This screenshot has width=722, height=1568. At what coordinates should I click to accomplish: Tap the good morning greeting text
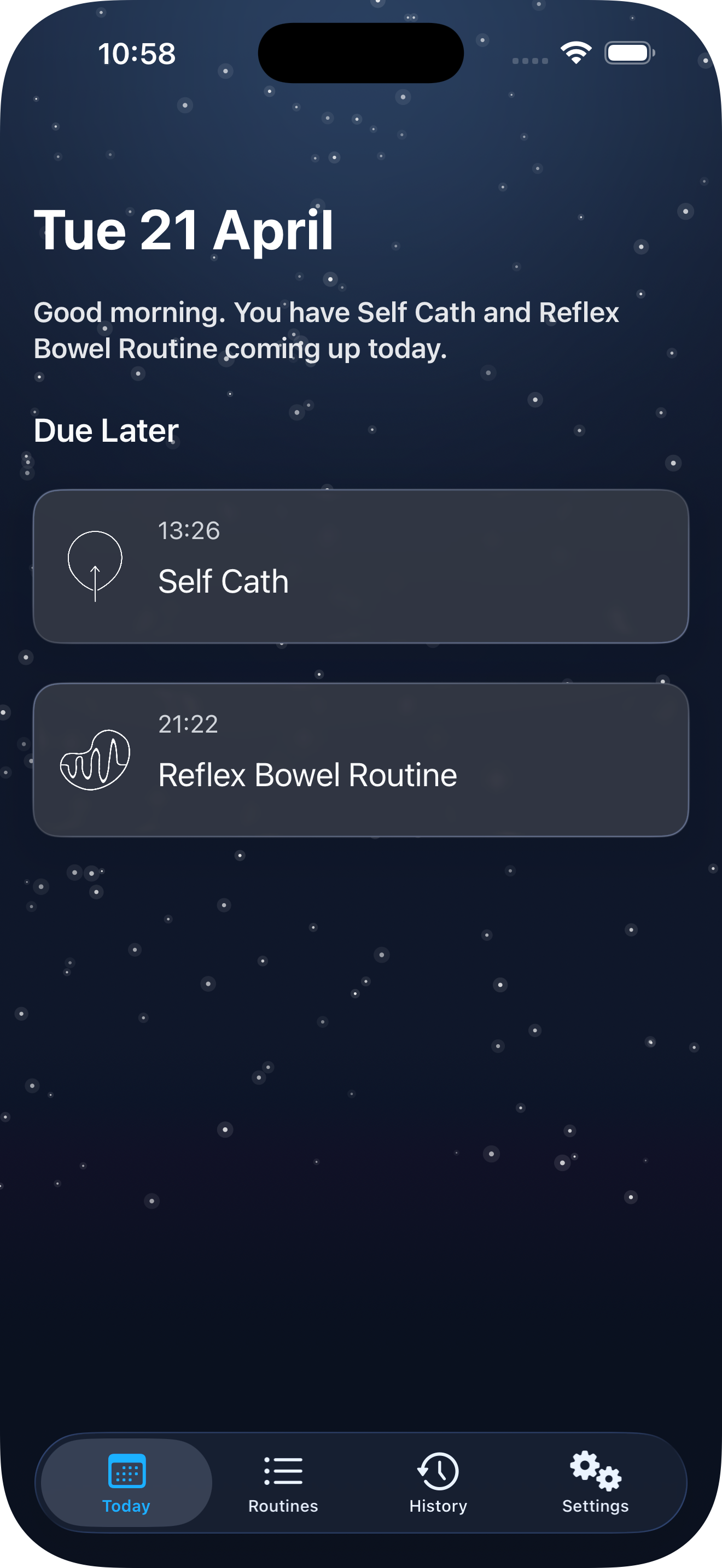point(327,330)
